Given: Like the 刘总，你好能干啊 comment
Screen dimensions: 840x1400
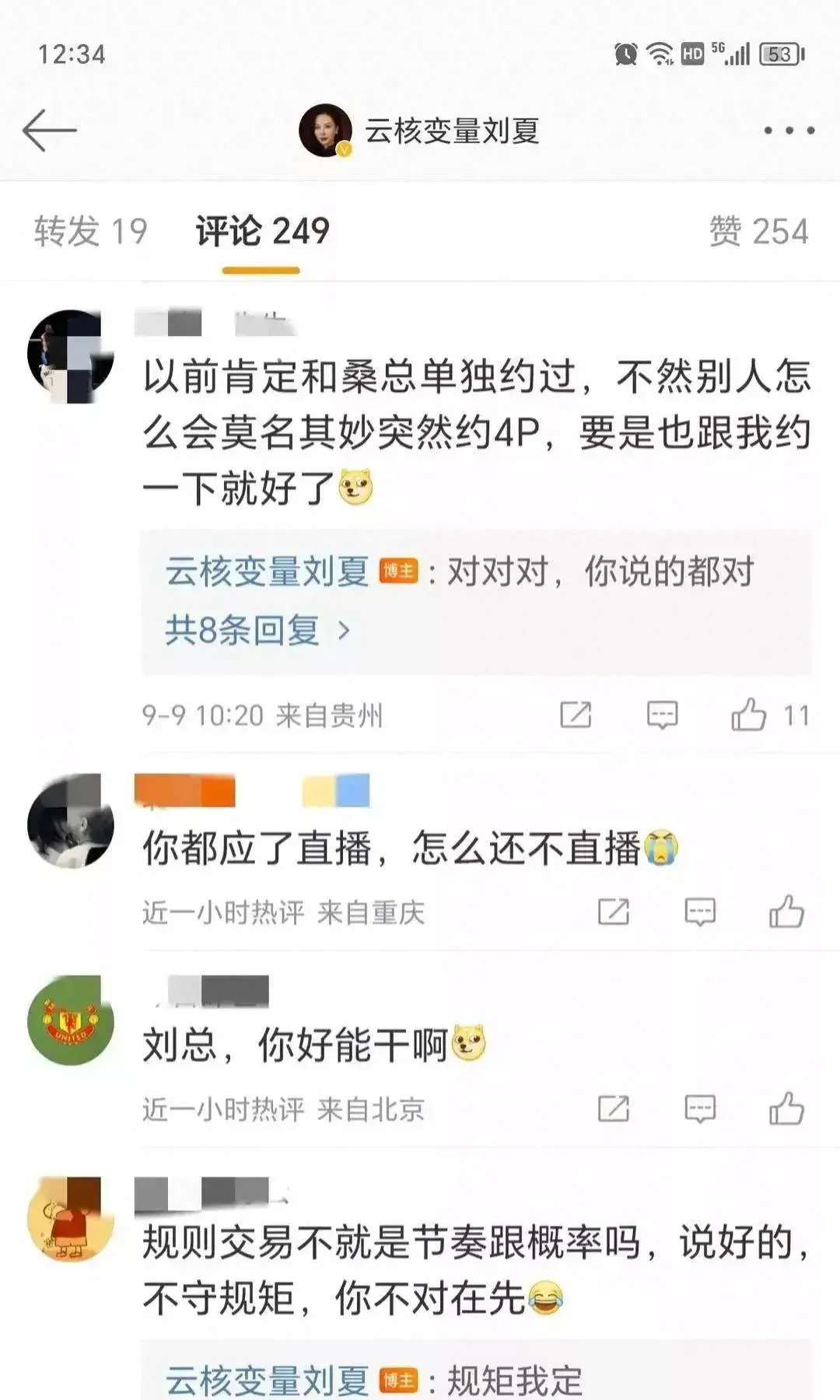Looking at the screenshot, I should pyautogui.click(x=786, y=1108).
